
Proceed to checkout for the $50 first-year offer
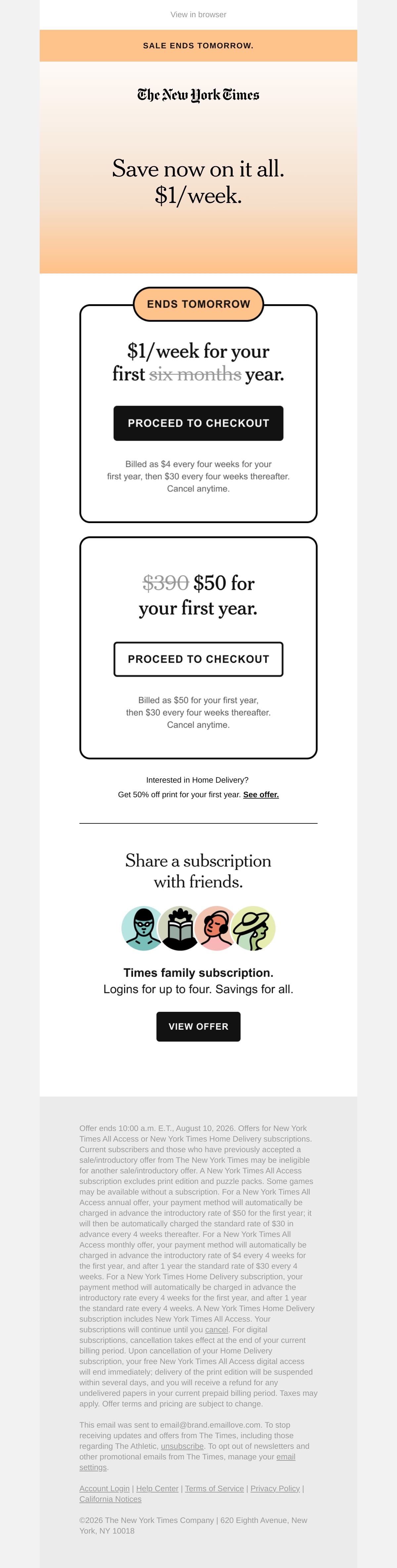coord(198,659)
